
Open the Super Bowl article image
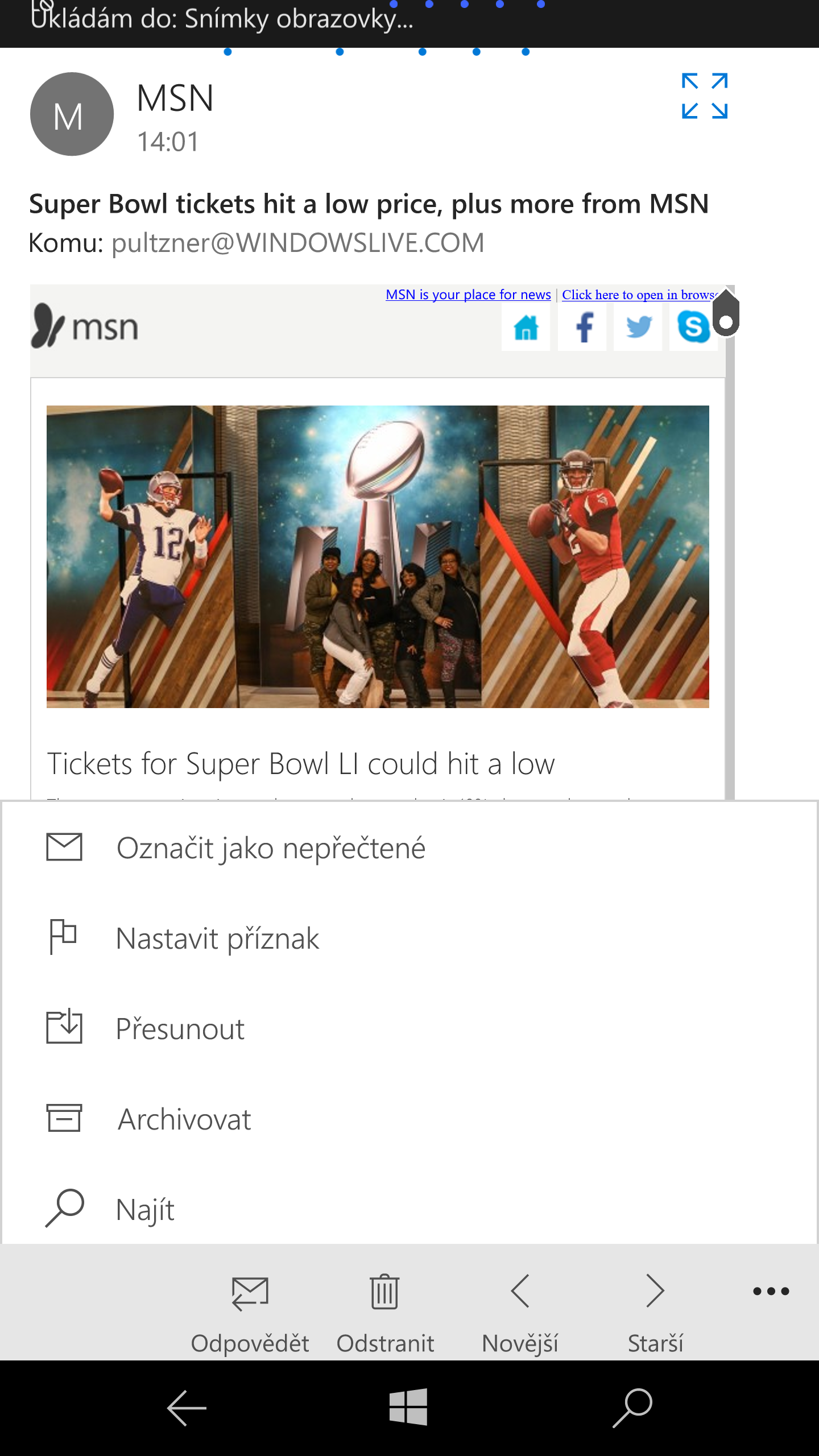click(x=378, y=556)
